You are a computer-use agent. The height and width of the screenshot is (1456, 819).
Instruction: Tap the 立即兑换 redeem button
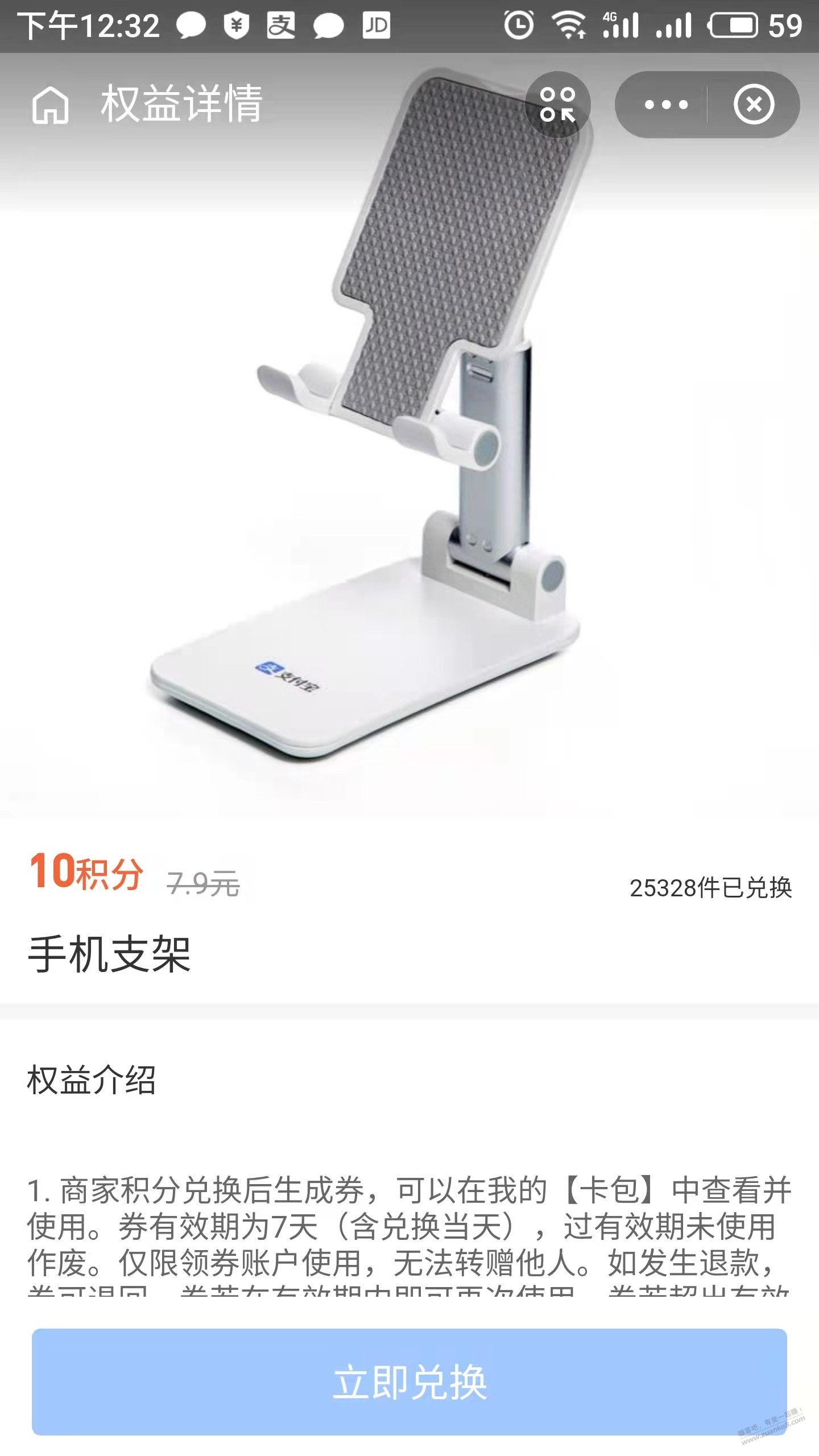[409, 1382]
